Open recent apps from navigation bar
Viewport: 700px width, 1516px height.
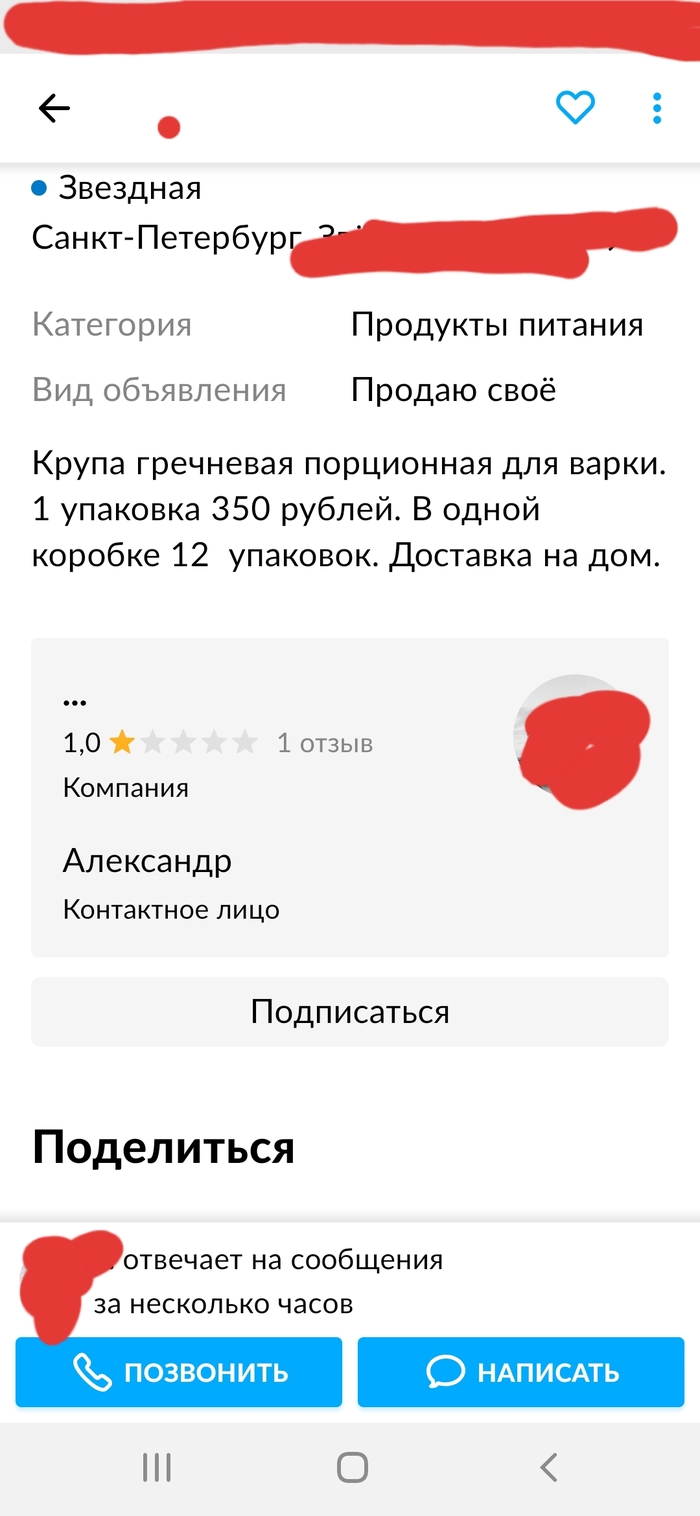click(x=157, y=1467)
